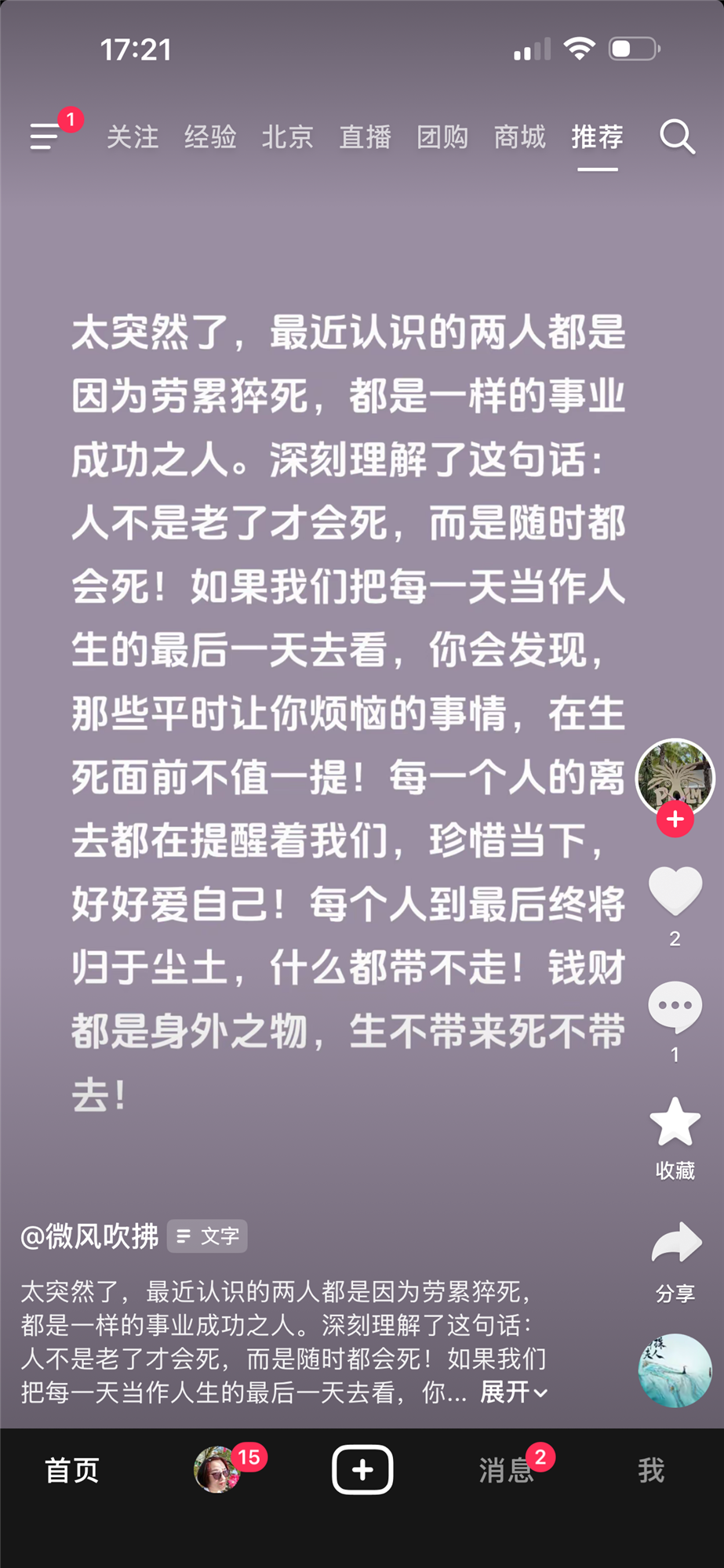724x1568 pixels.
Task: Open the 团购 tab
Action: tap(442, 137)
